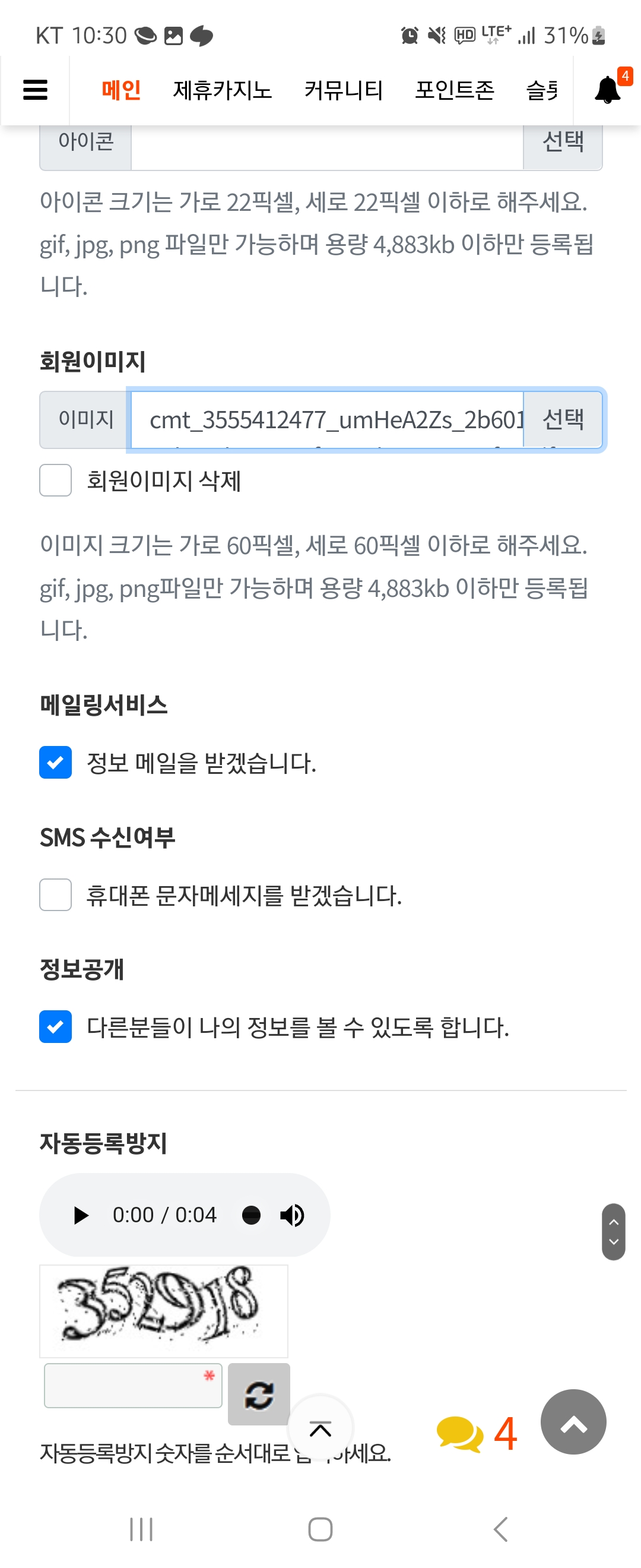The height and width of the screenshot is (1568, 641).
Task: Switch to the 포인트존 tab
Action: click(454, 90)
